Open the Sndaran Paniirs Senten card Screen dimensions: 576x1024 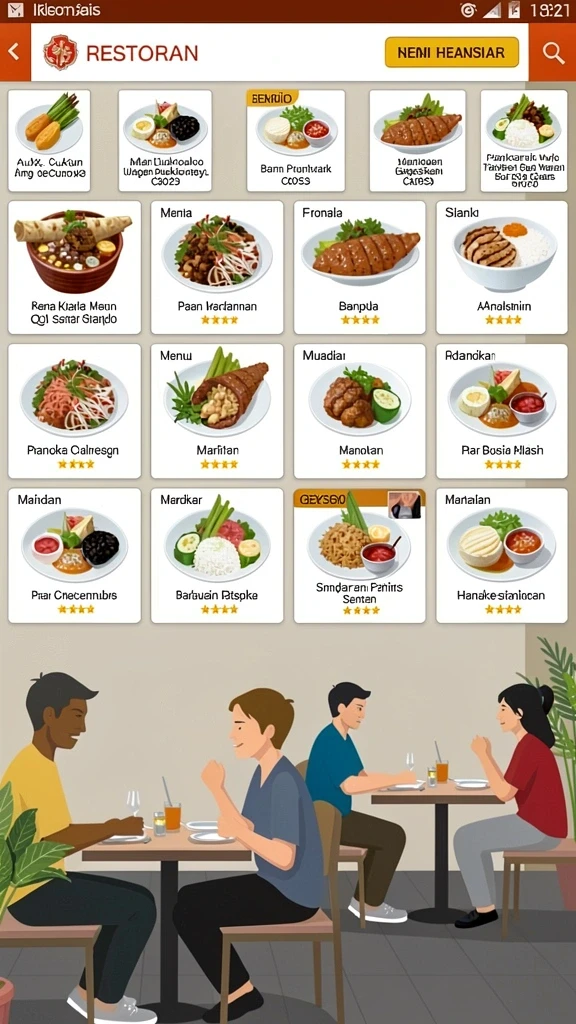pyautogui.click(x=359, y=556)
